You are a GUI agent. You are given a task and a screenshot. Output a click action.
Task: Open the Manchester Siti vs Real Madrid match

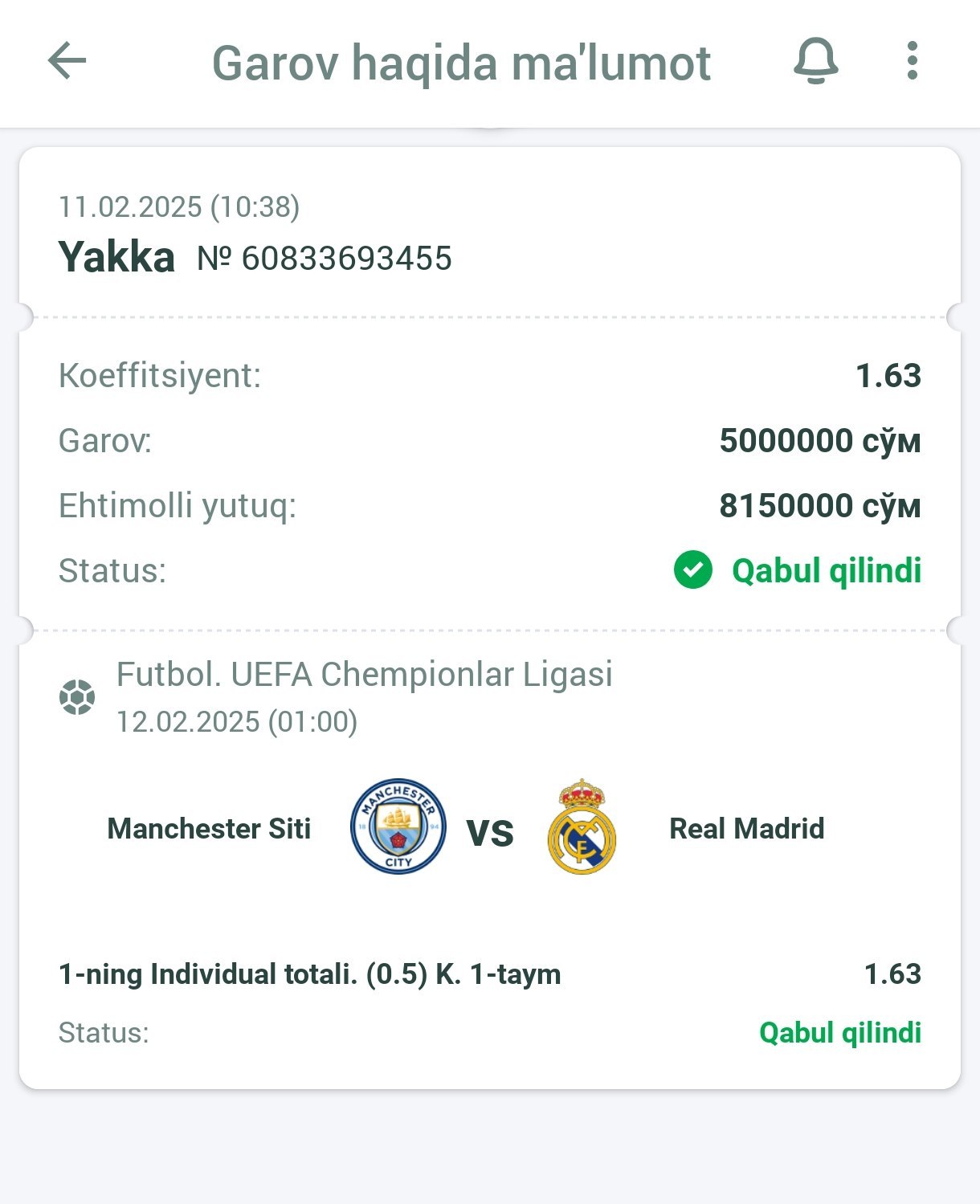coord(489,829)
